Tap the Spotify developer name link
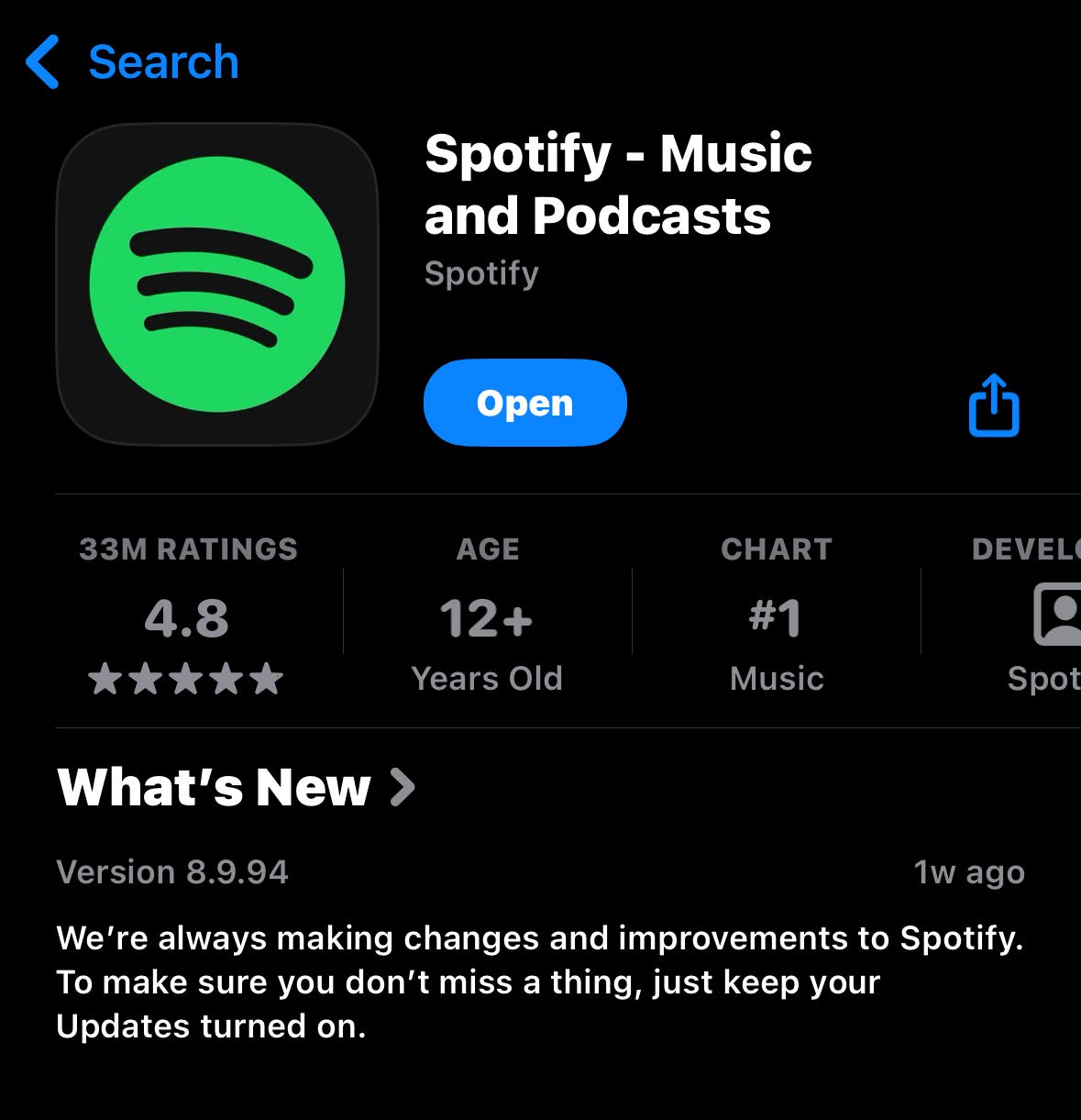The height and width of the screenshot is (1120, 1081). click(x=480, y=272)
